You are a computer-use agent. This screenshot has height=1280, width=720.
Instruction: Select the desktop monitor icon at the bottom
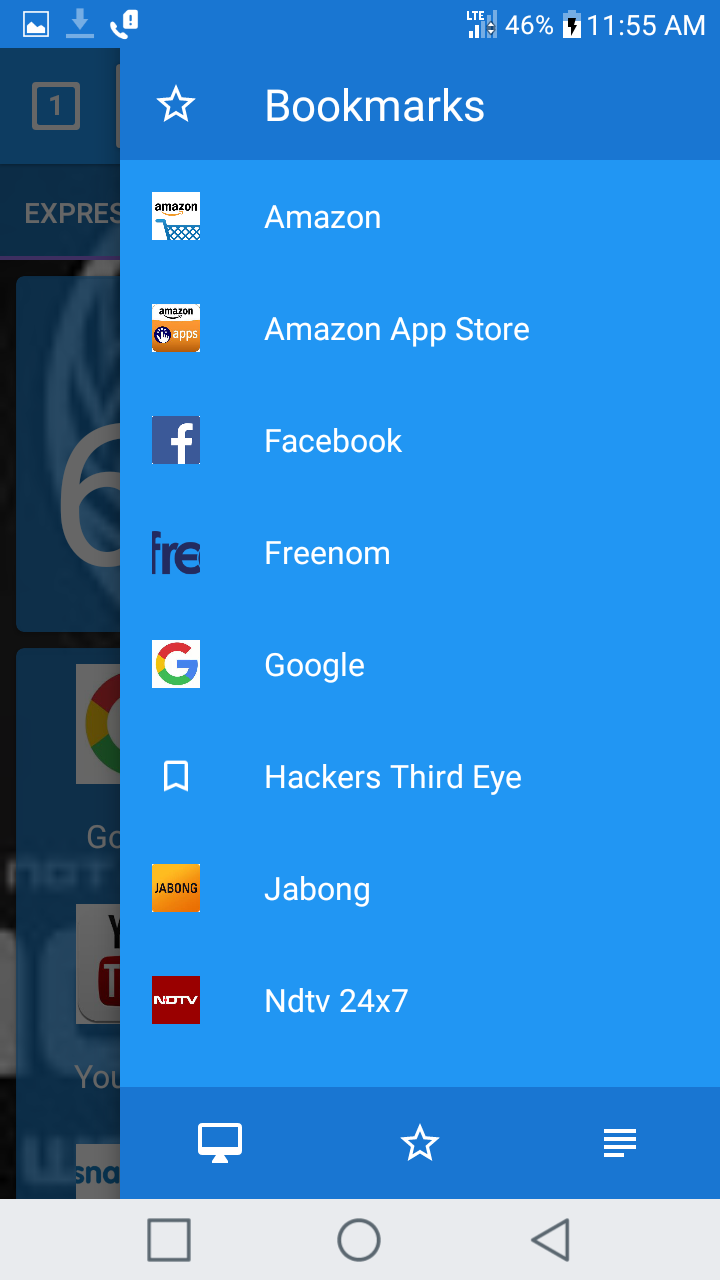pos(219,1142)
